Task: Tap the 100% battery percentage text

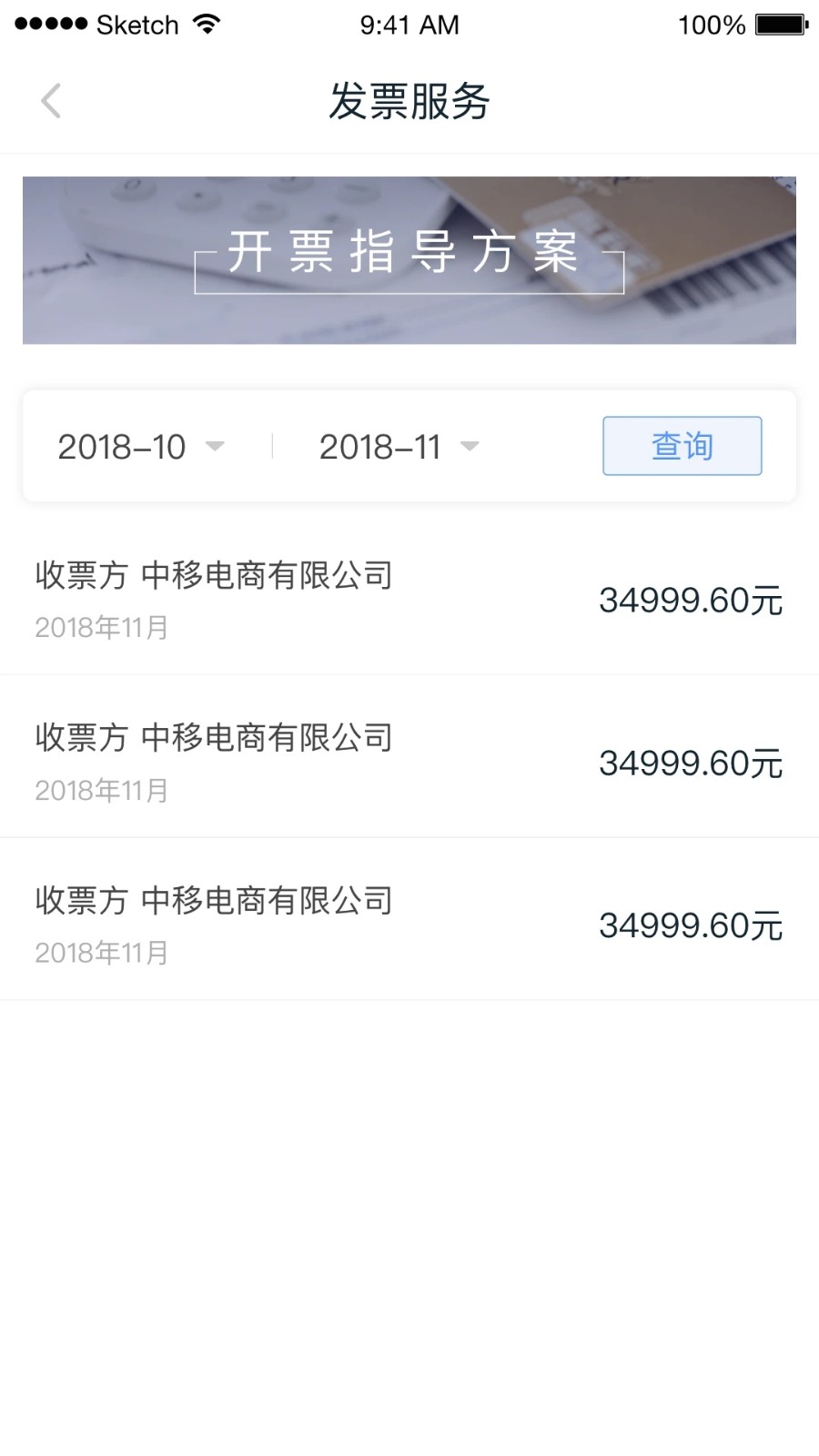Action: [x=710, y=25]
